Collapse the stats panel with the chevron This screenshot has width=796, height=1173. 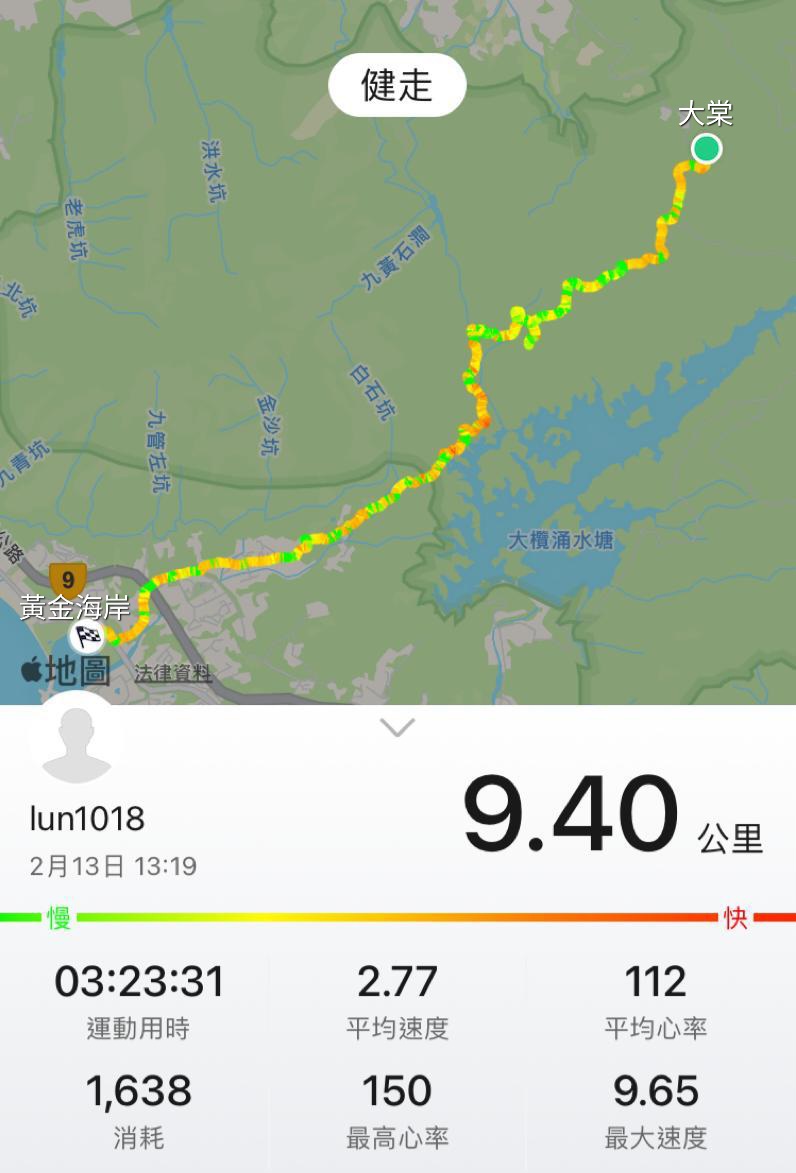click(x=398, y=728)
